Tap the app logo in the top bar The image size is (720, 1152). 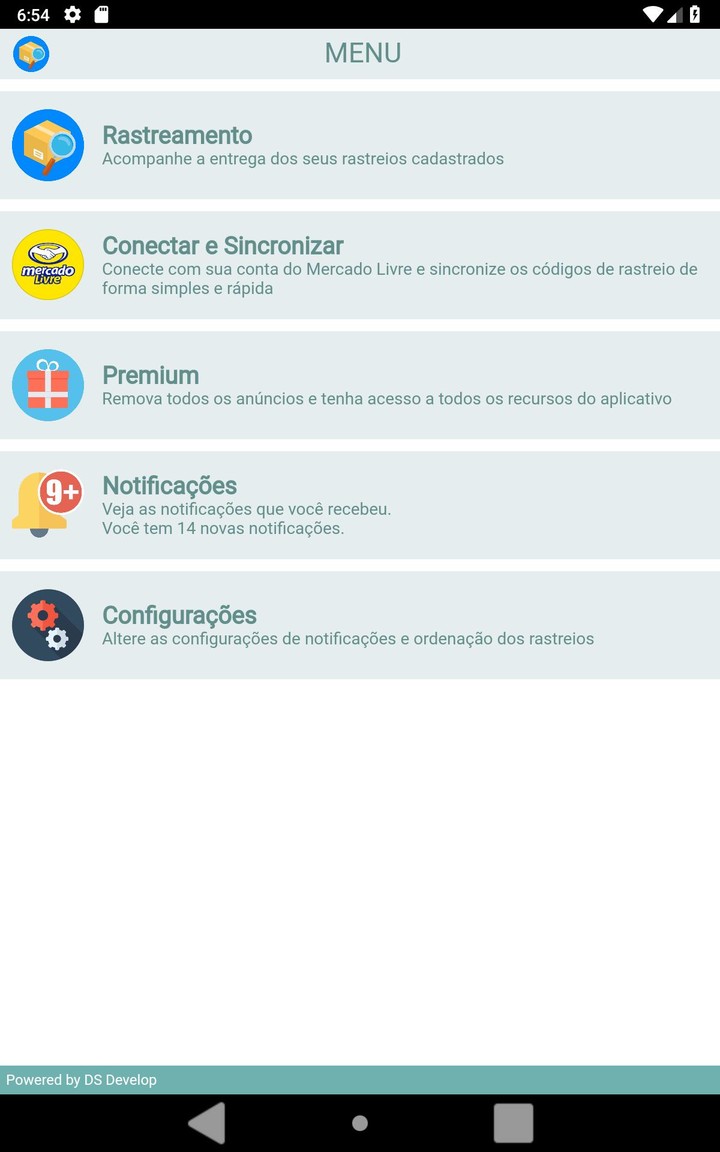click(30, 54)
